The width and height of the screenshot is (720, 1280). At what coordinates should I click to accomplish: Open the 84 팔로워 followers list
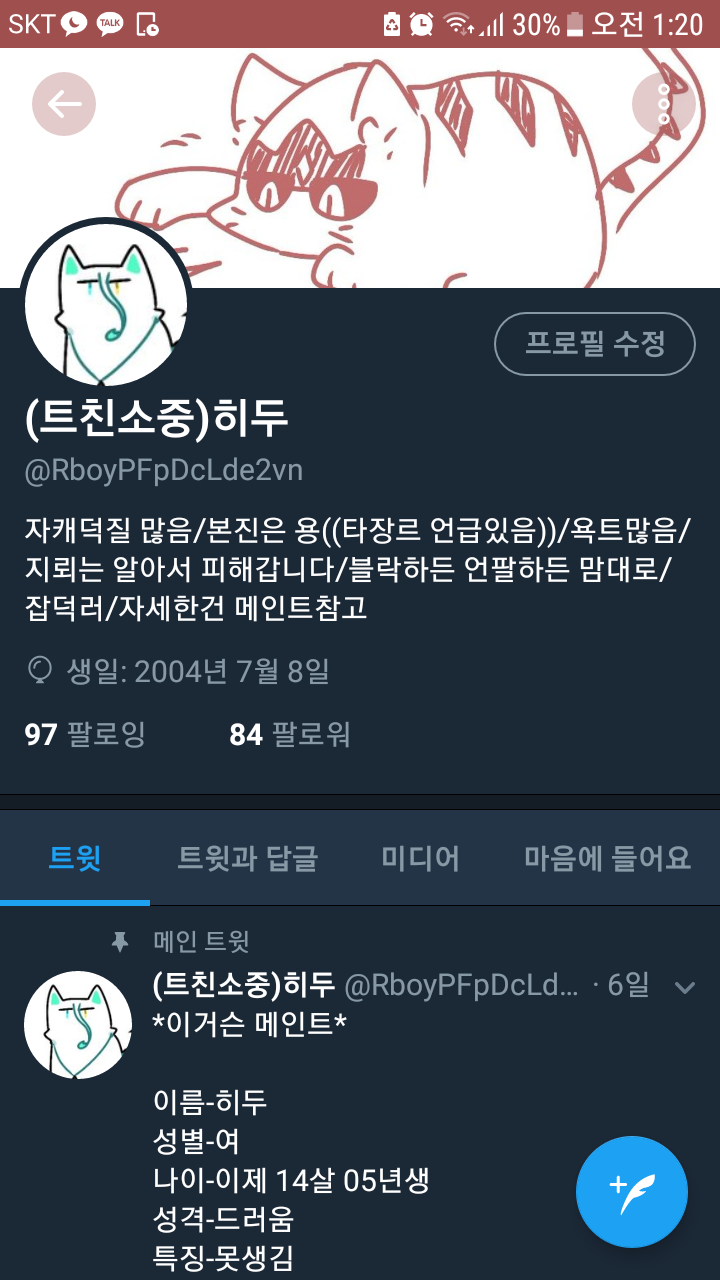(290, 735)
